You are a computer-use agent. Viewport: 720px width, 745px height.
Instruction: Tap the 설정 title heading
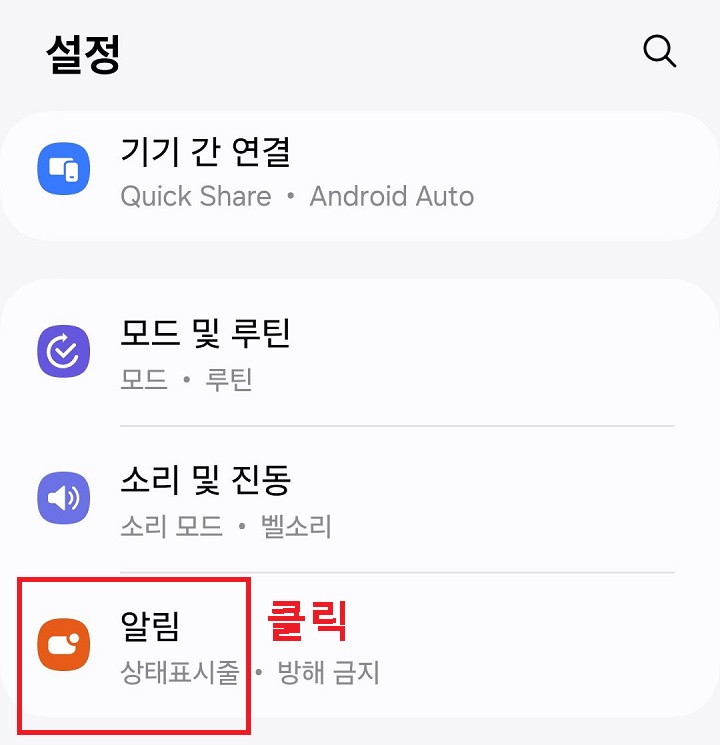(83, 55)
